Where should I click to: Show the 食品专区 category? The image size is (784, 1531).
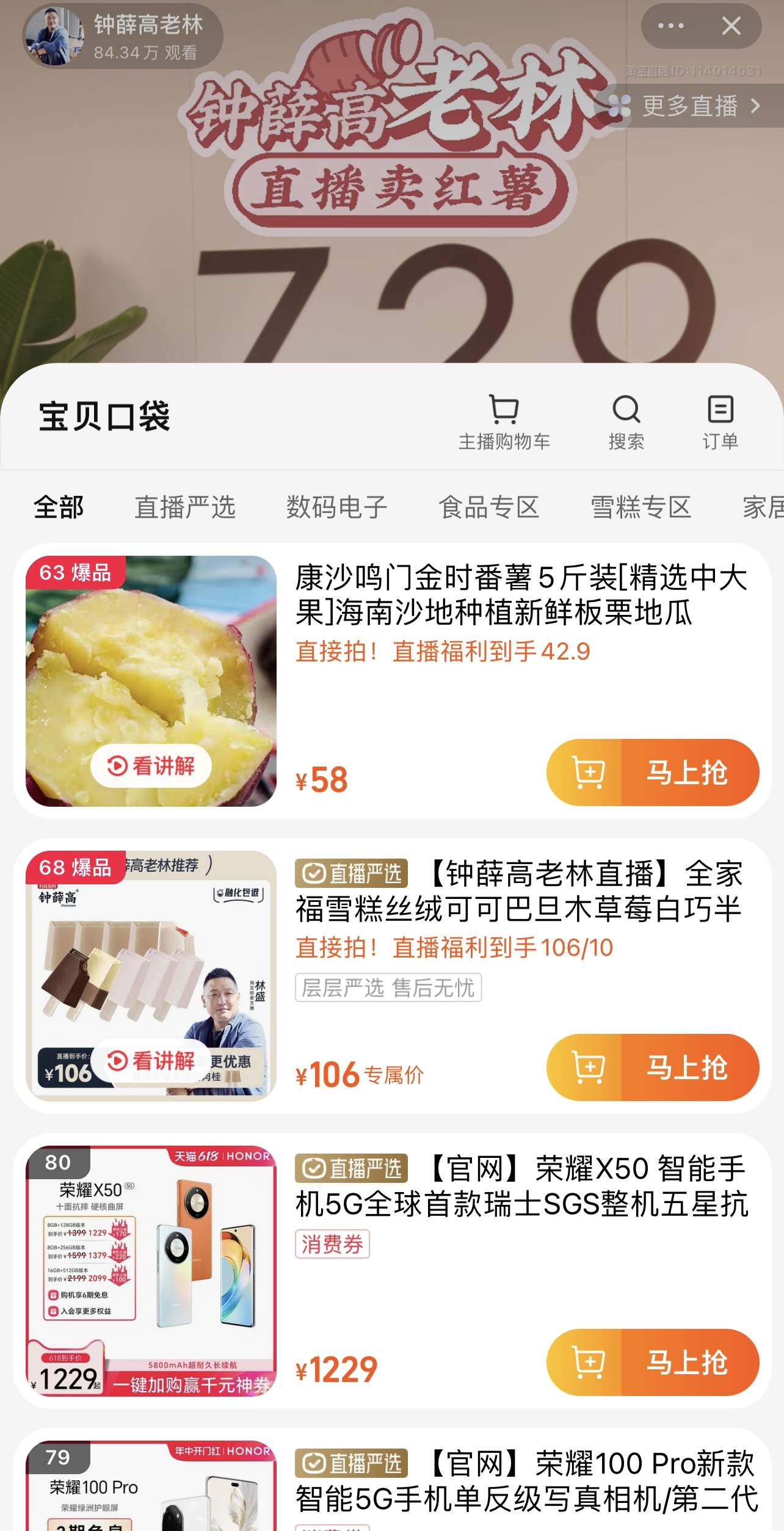pyautogui.click(x=489, y=507)
